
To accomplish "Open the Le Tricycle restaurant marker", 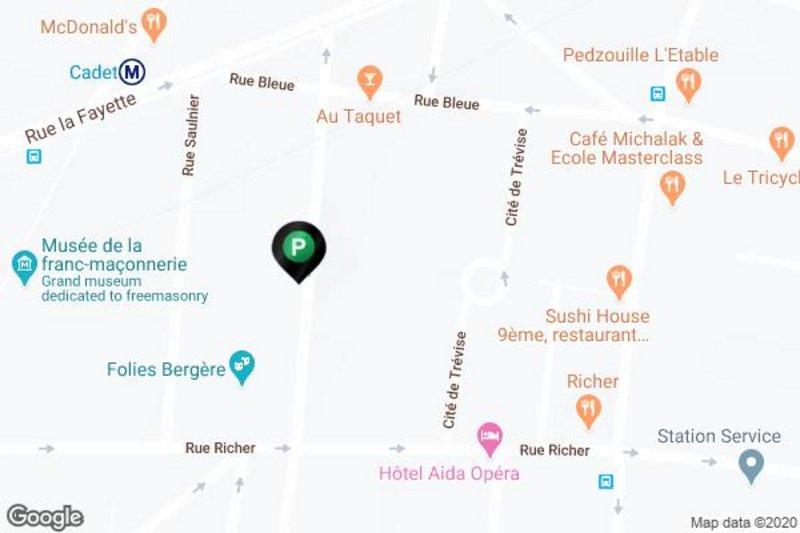I will pyautogui.click(x=780, y=141).
